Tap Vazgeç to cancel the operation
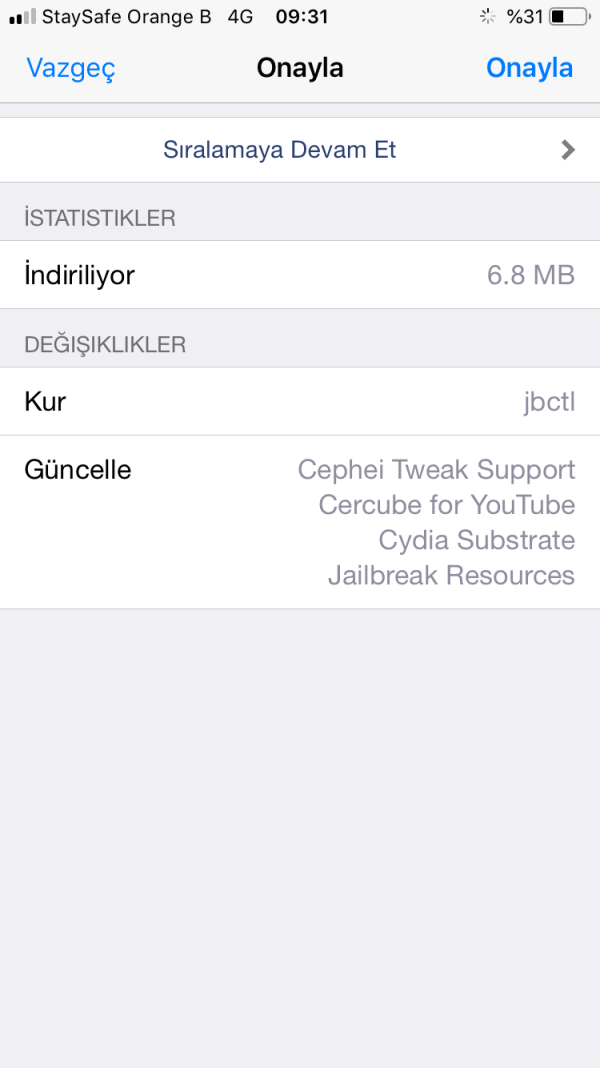Screen dimensions: 600x1068 coord(70,68)
